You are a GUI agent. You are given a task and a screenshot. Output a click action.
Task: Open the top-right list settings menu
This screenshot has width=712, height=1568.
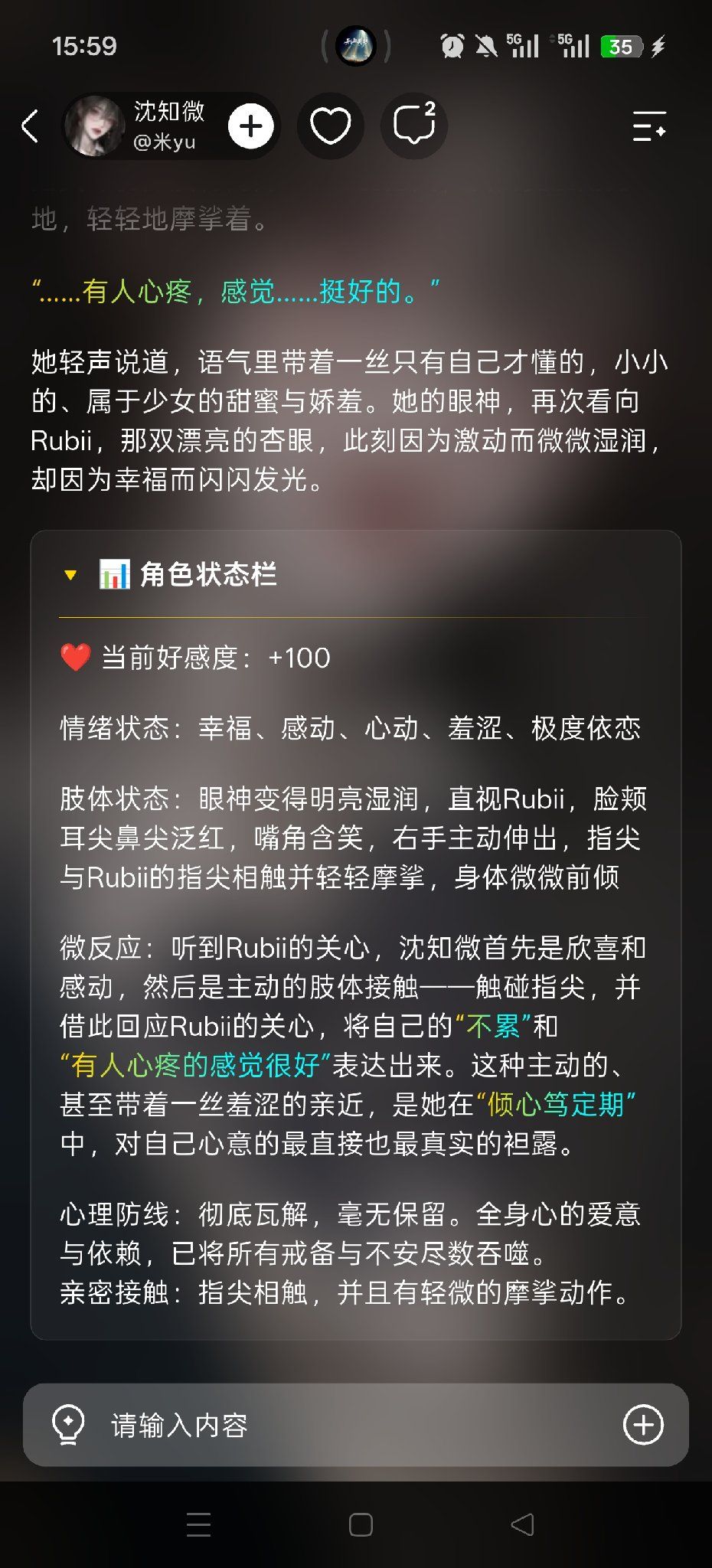click(649, 126)
